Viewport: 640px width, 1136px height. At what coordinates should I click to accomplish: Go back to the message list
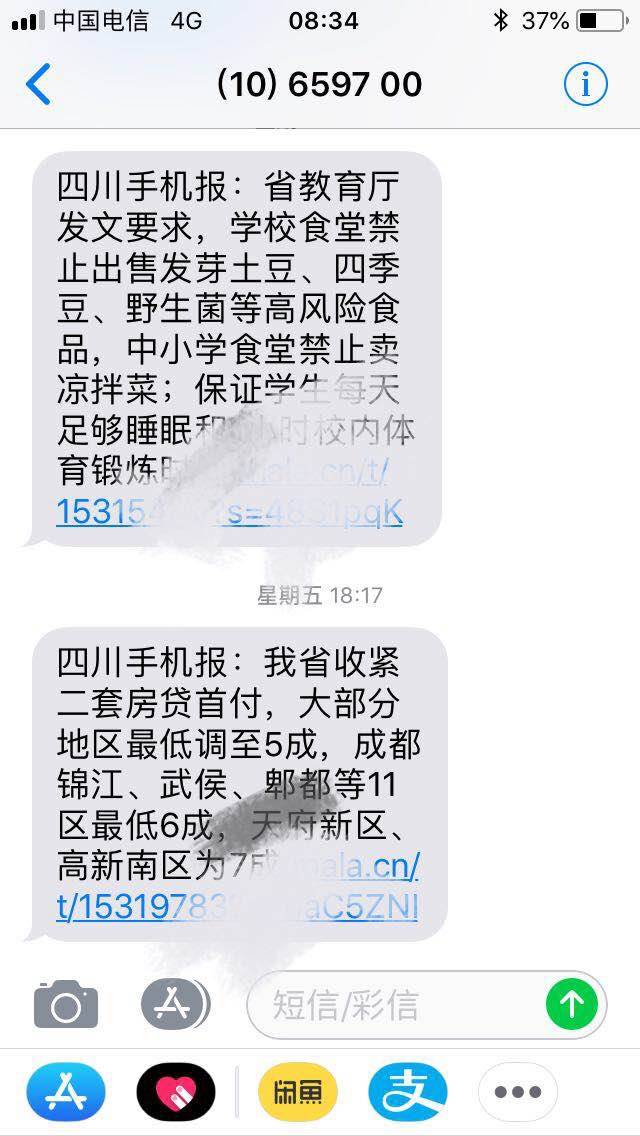coord(38,85)
